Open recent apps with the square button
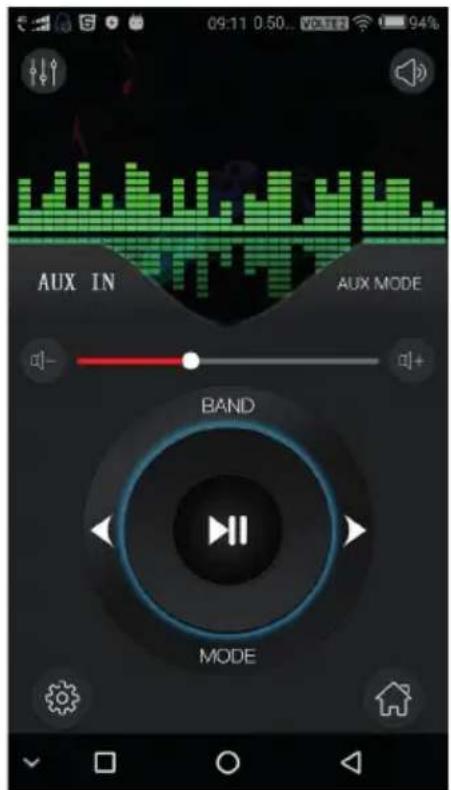 pyautogui.click(x=105, y=762)
